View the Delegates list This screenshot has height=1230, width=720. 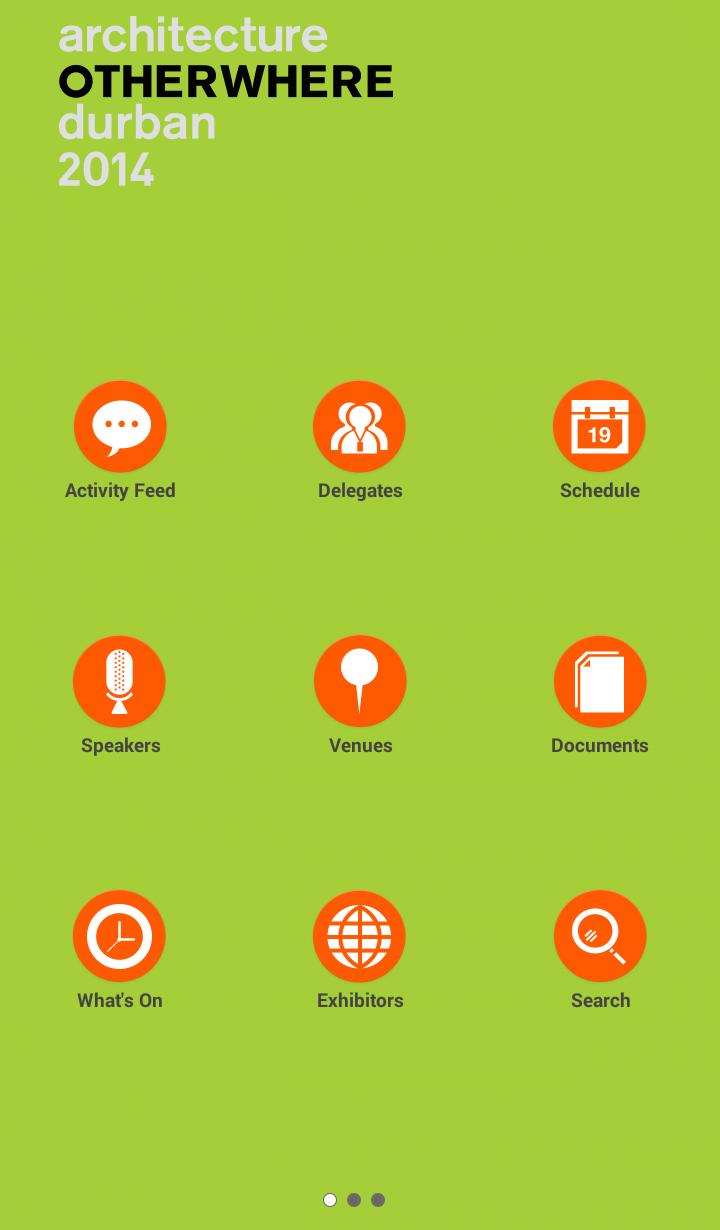click(x=359, y=427)
